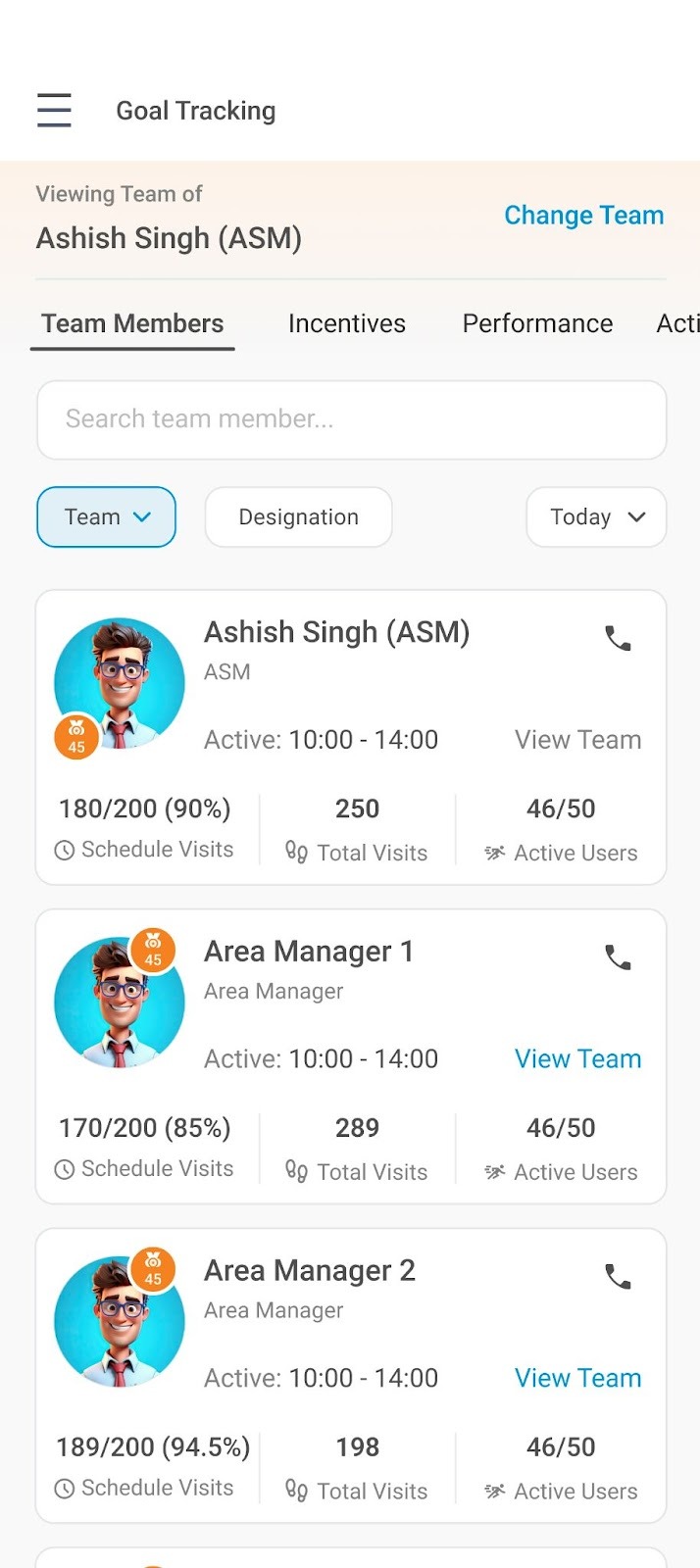Call Area Manager 1 via phone icon
Screen dimensions: 700x1568
(x=618, y=957)
